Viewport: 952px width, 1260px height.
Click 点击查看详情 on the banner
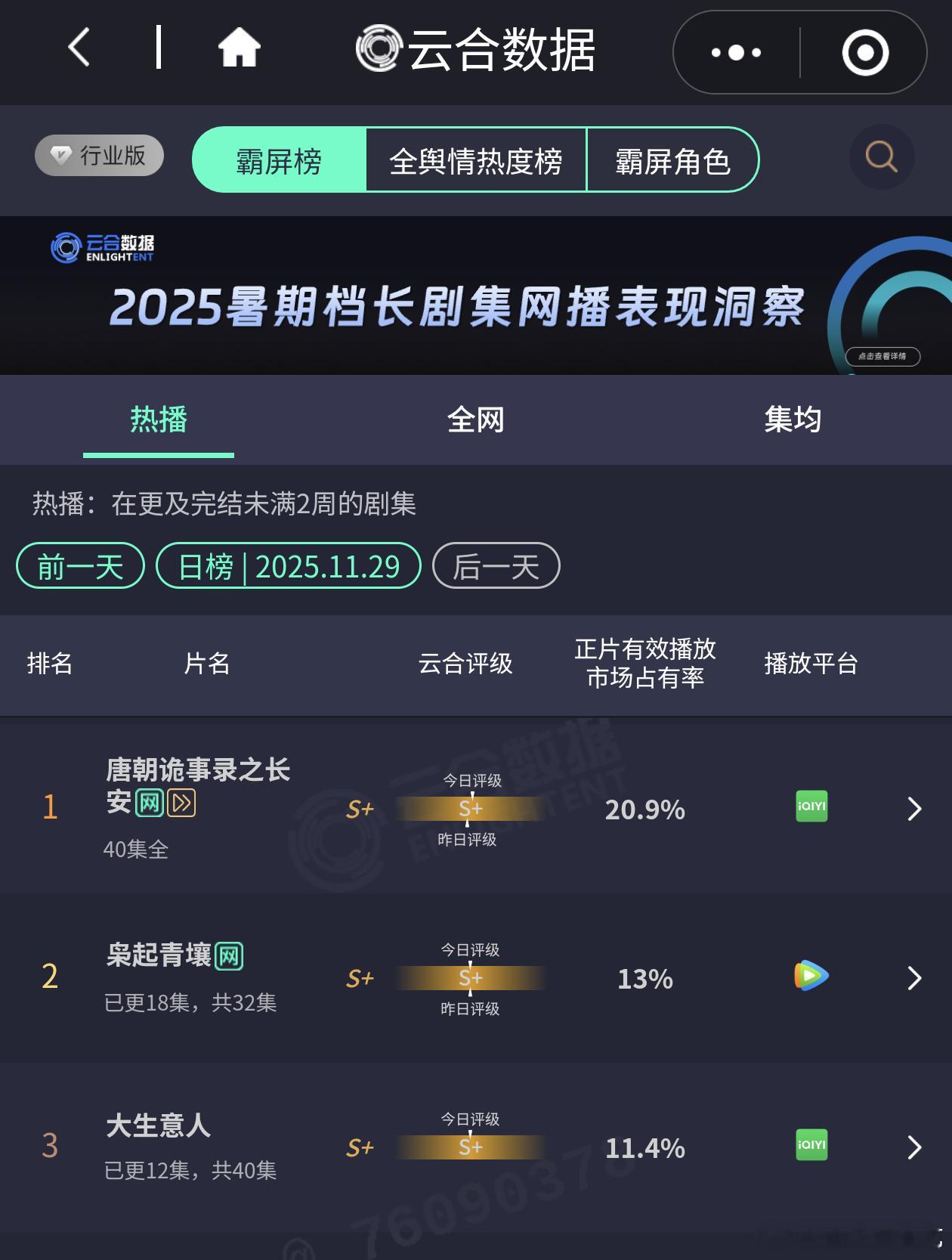tap(882, 356)
